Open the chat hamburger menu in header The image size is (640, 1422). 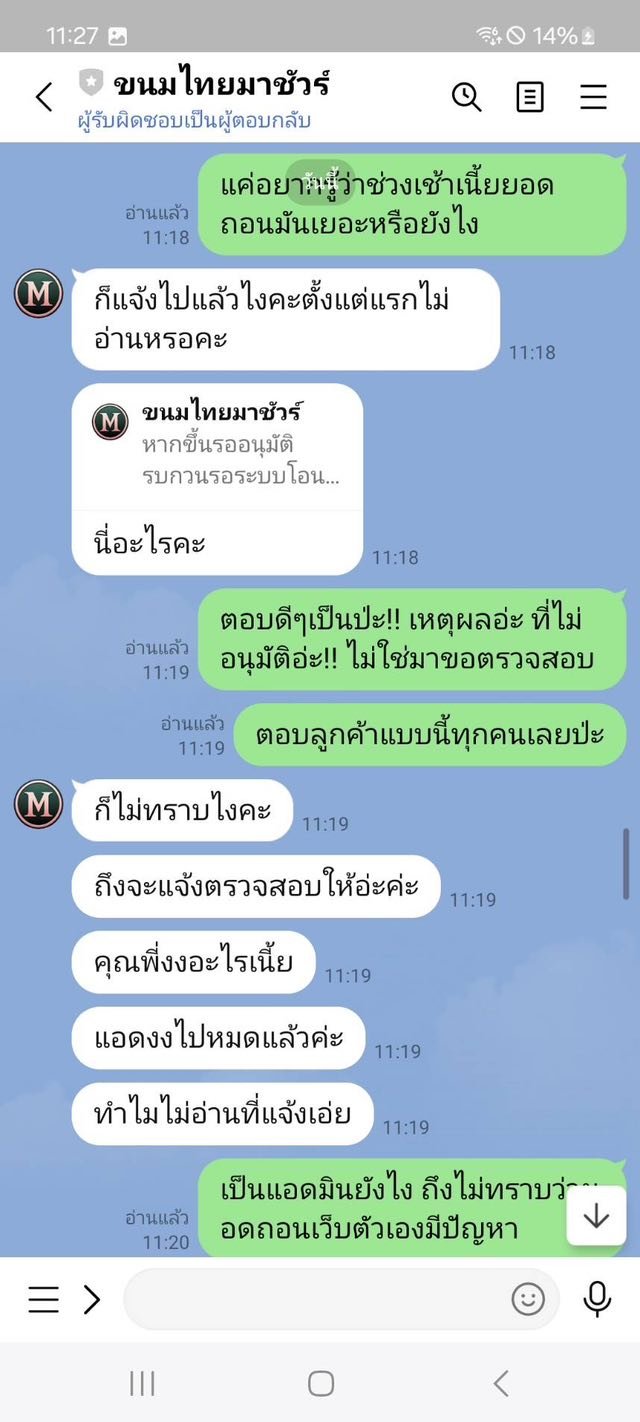(594, 97)
